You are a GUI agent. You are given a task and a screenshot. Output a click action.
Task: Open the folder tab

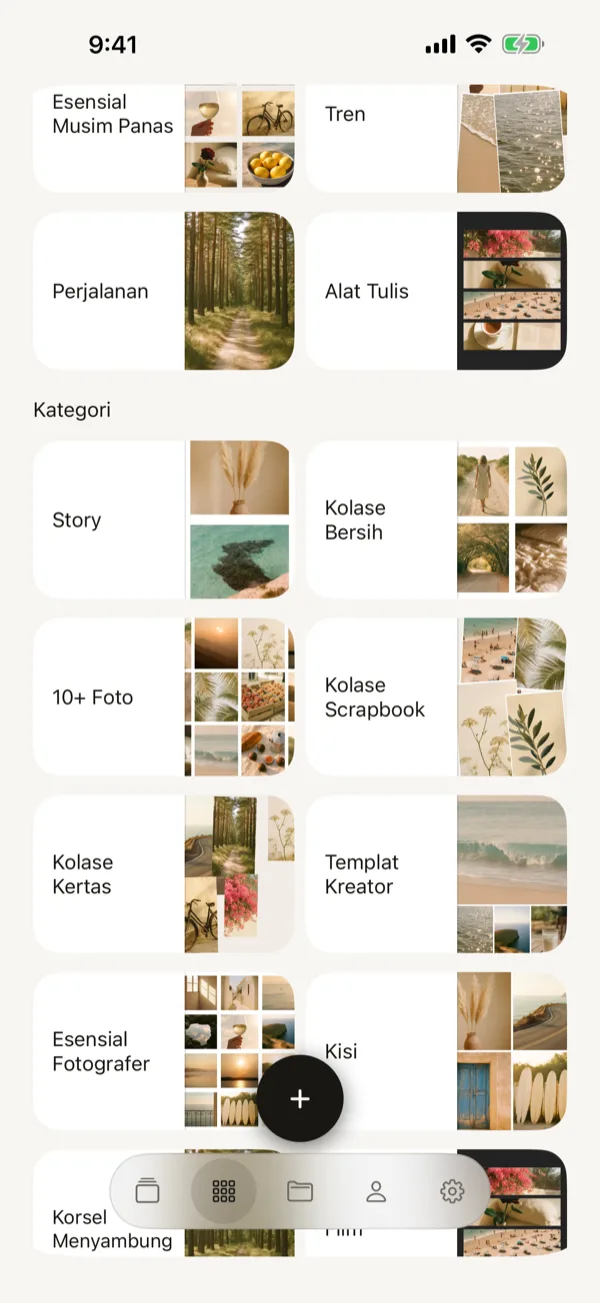click(300, 1191)
